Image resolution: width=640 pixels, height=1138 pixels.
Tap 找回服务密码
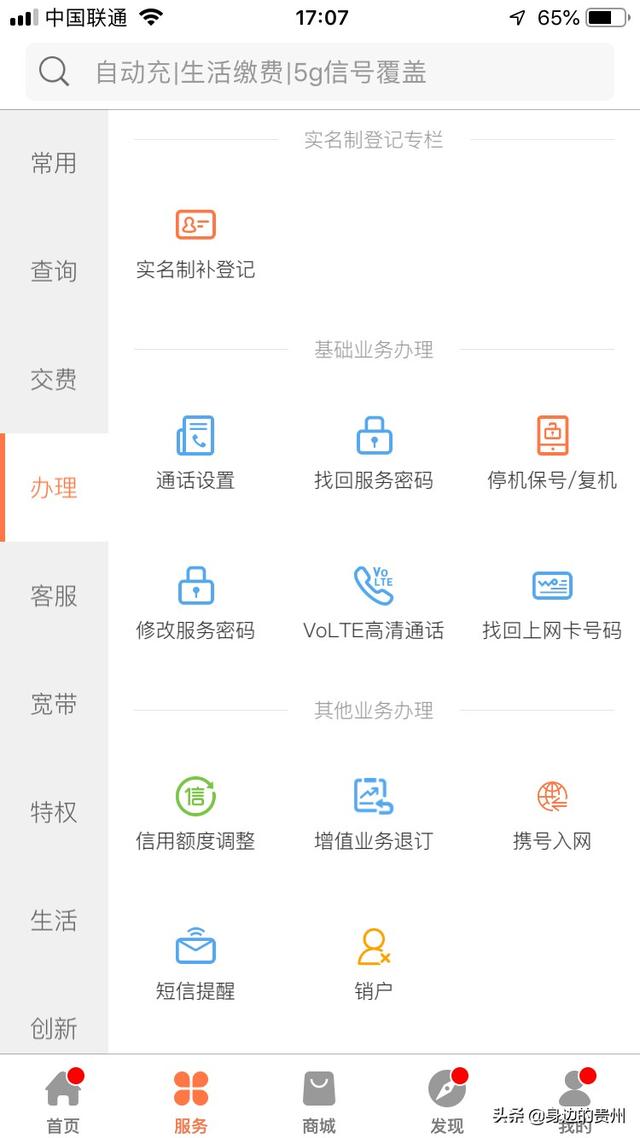[374, 453]
